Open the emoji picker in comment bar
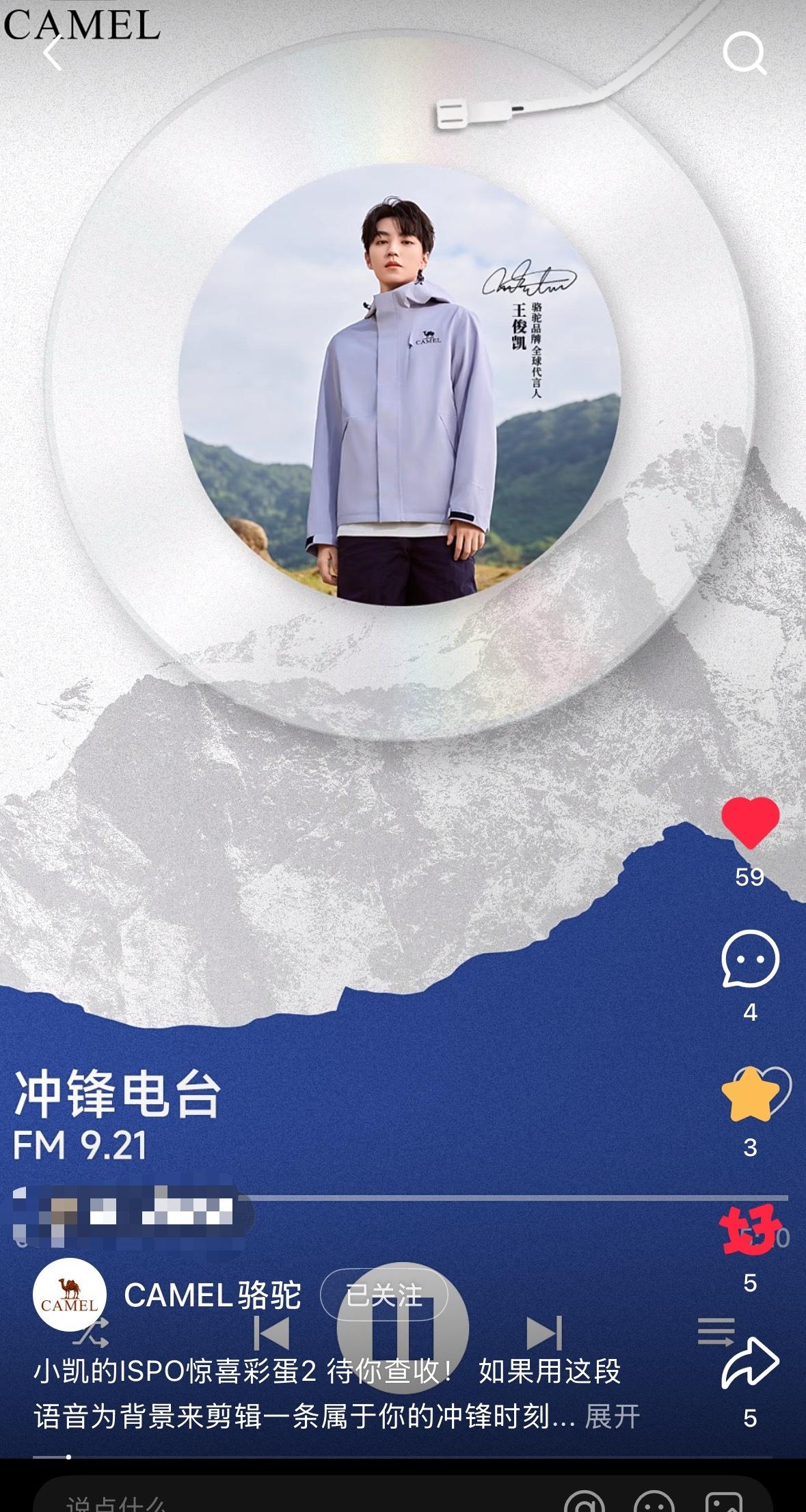 tap(654, 1502)
